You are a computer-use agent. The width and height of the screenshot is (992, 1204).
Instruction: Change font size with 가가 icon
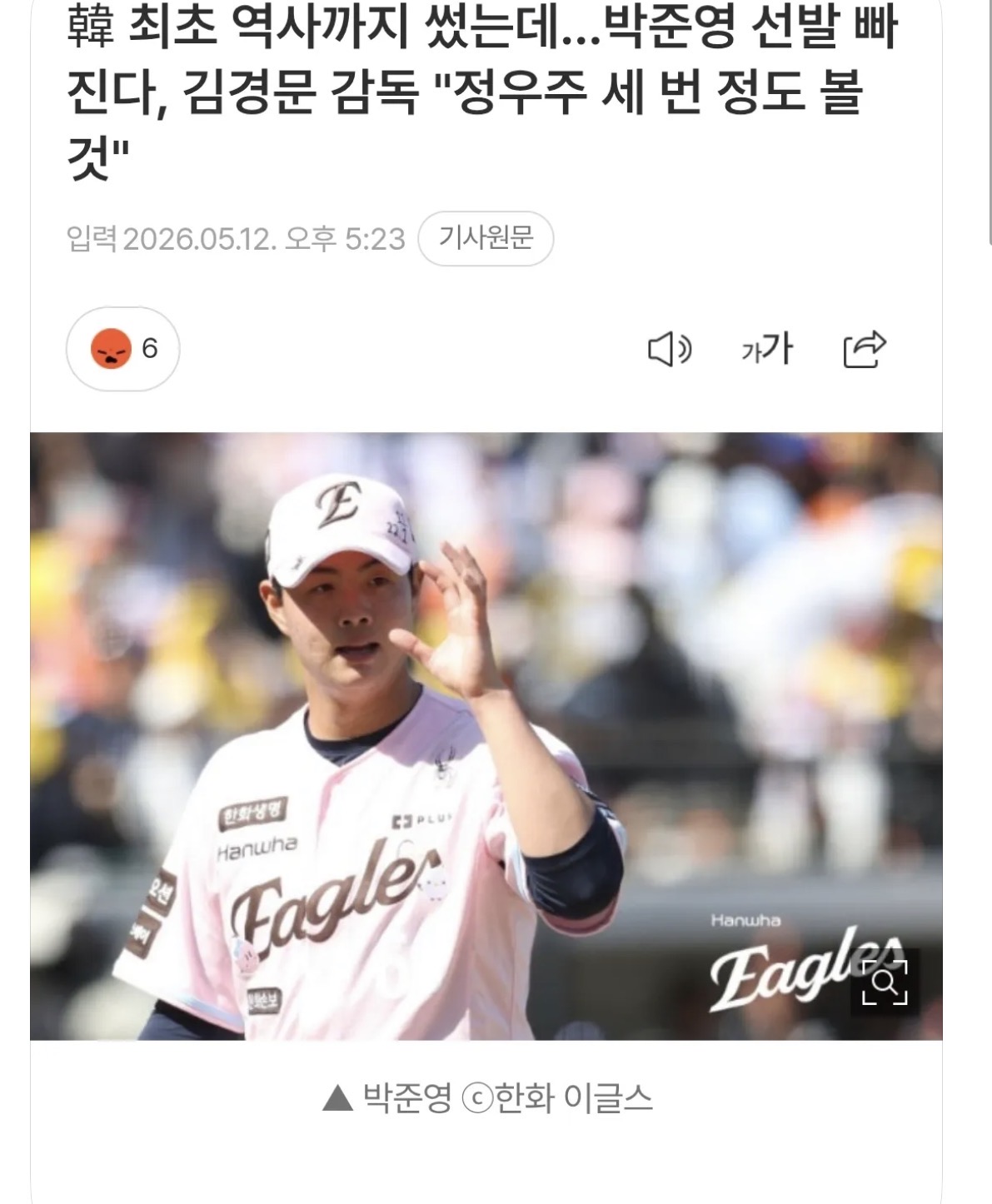(767, 350)
